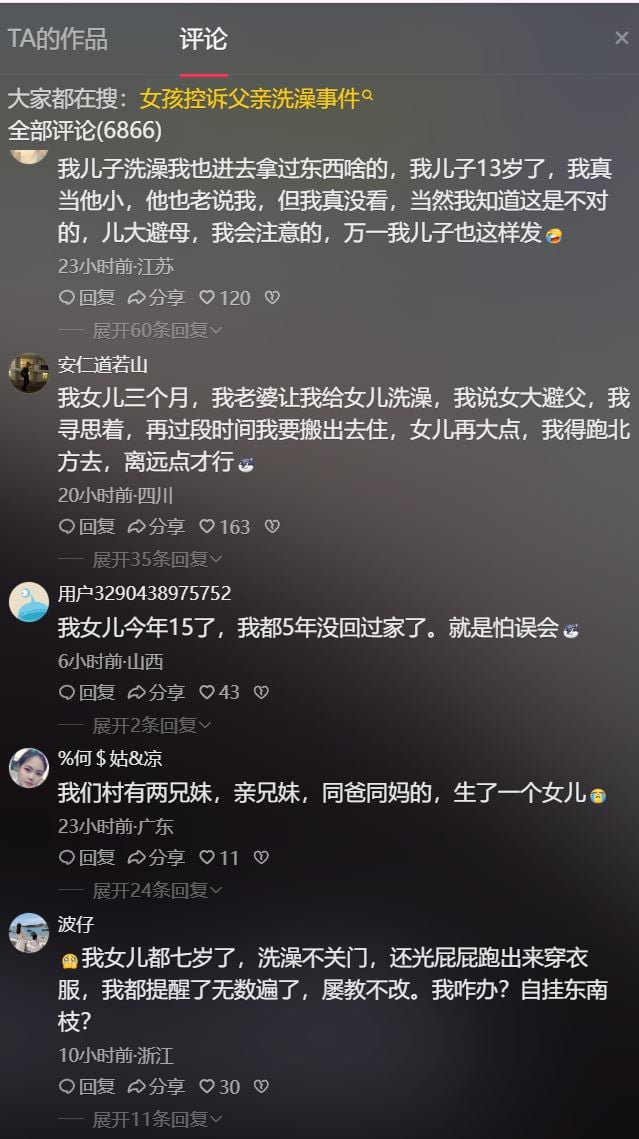Open 安仁道若山's profile avatar
Screen dimensions: 639x1139
(x=29, y=373)
